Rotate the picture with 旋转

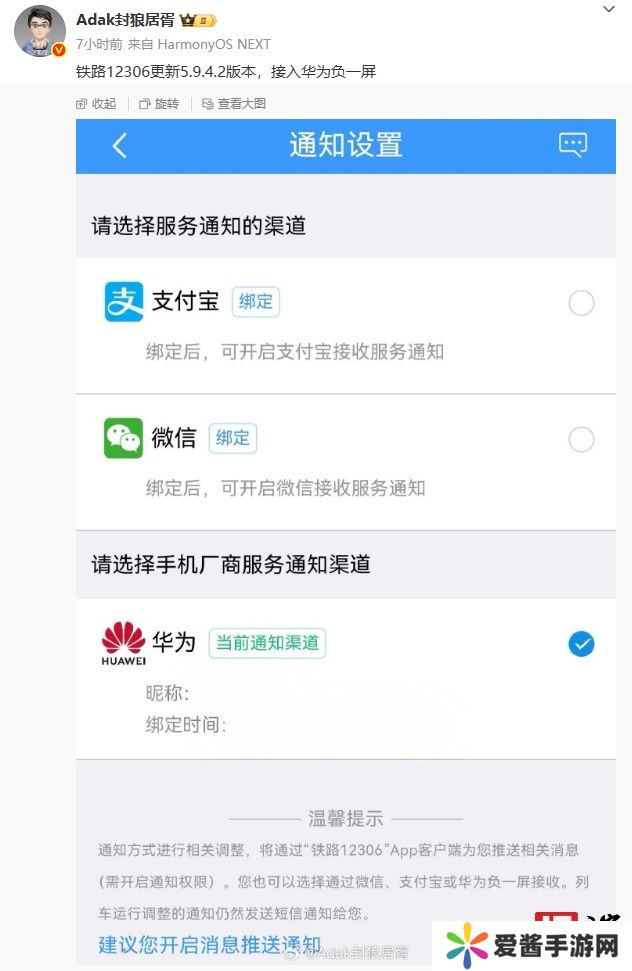click(x=160, y=104)
